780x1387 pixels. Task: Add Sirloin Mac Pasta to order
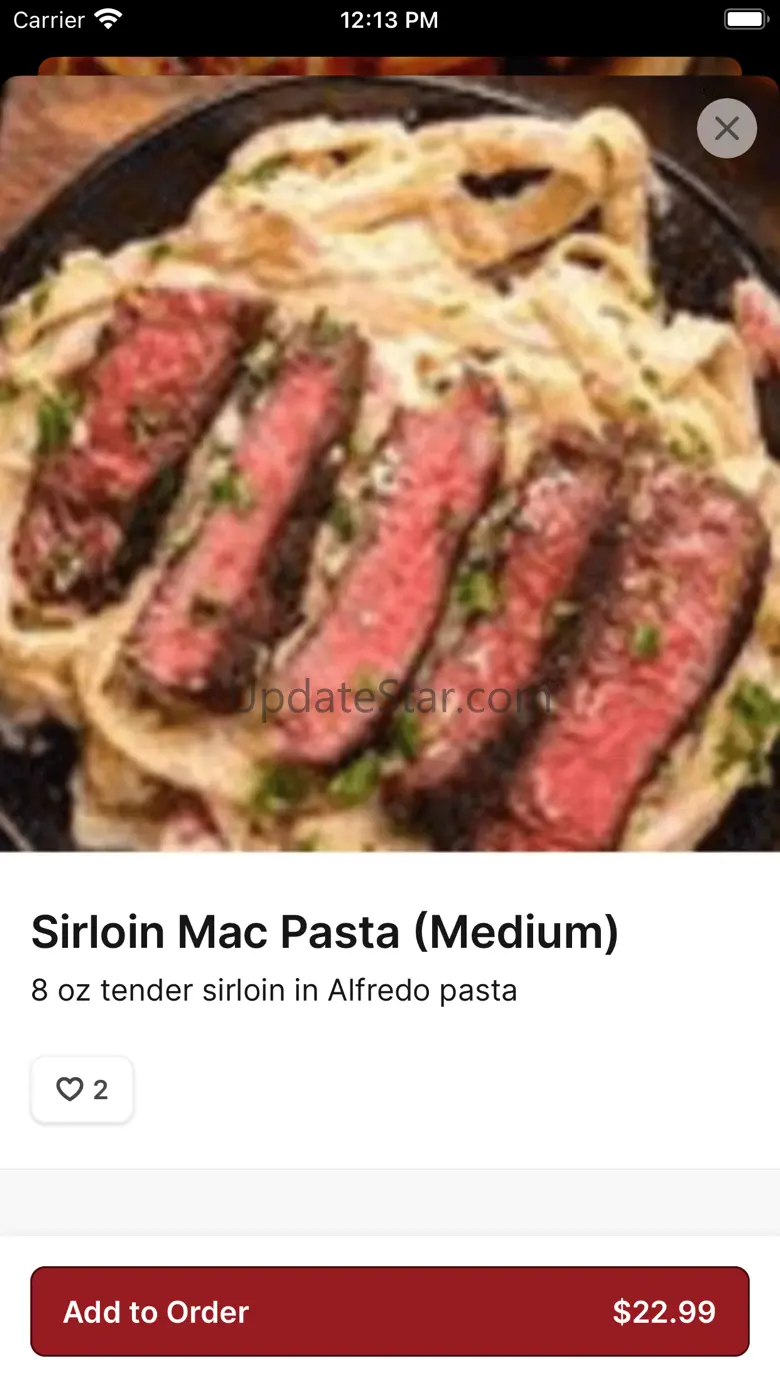(390, 1311)
